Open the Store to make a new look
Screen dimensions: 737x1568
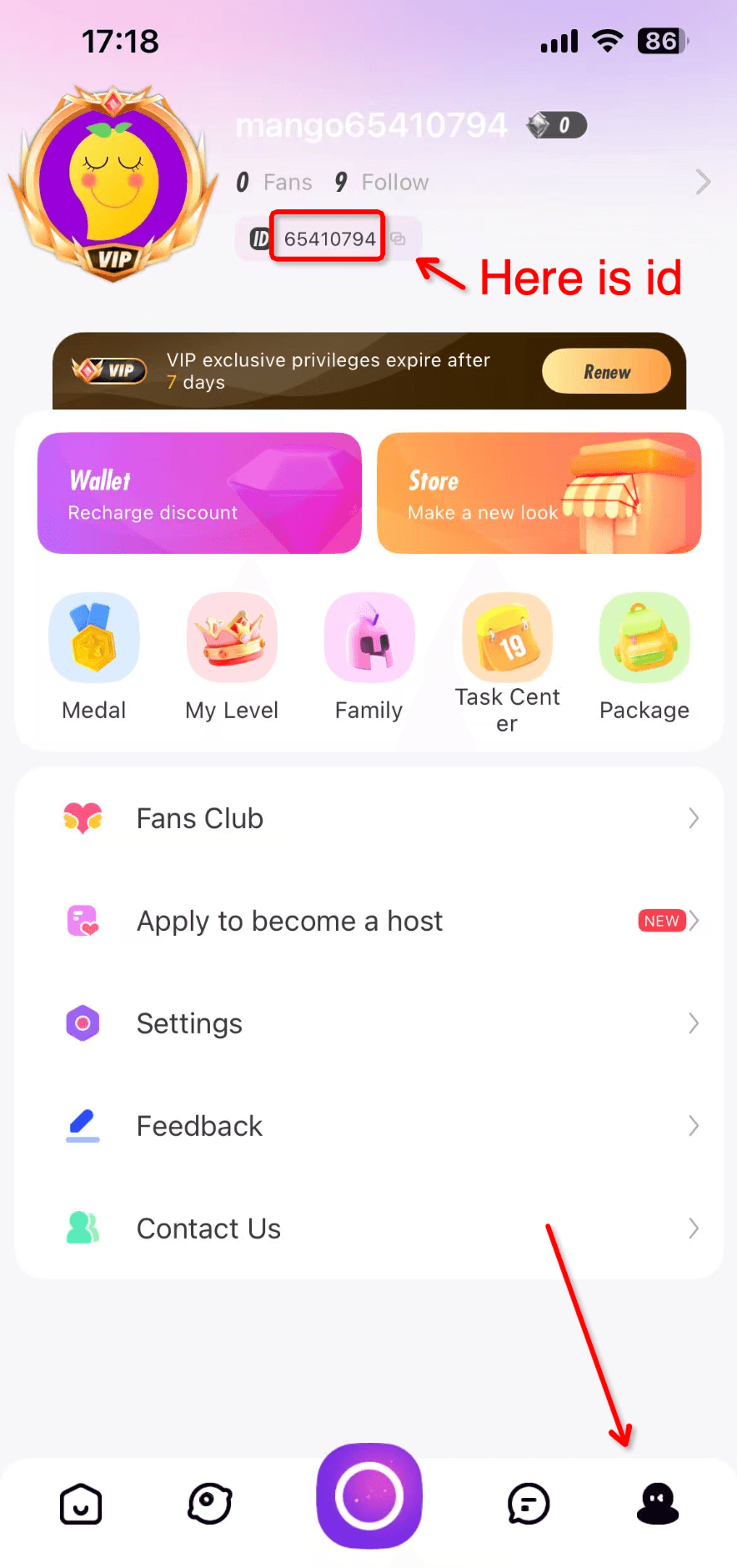coord(539,492)
